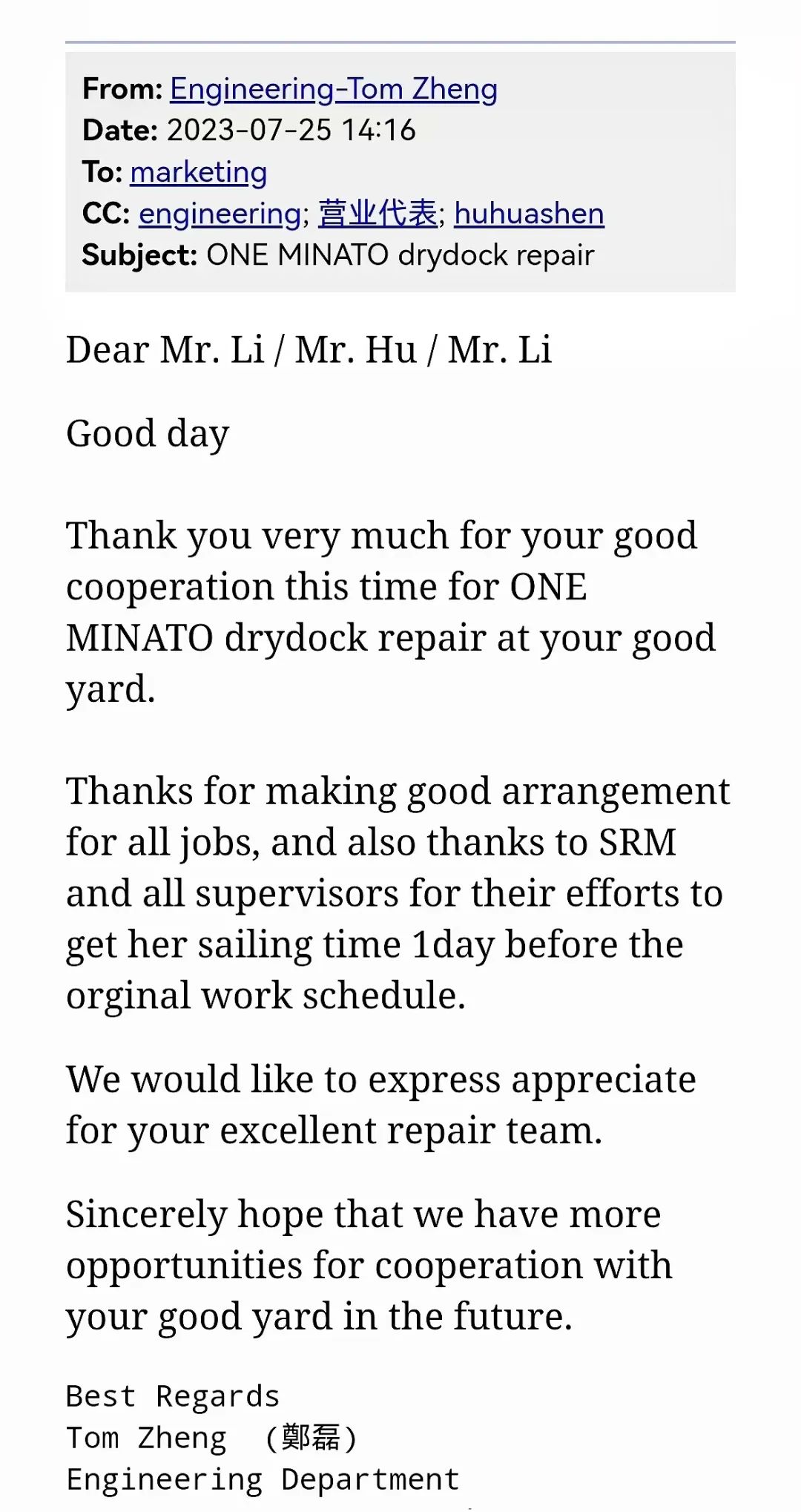Select the 营业代表 CC contact
The width and height of the screenshot is (801, 1512).
tap(378, 214)
